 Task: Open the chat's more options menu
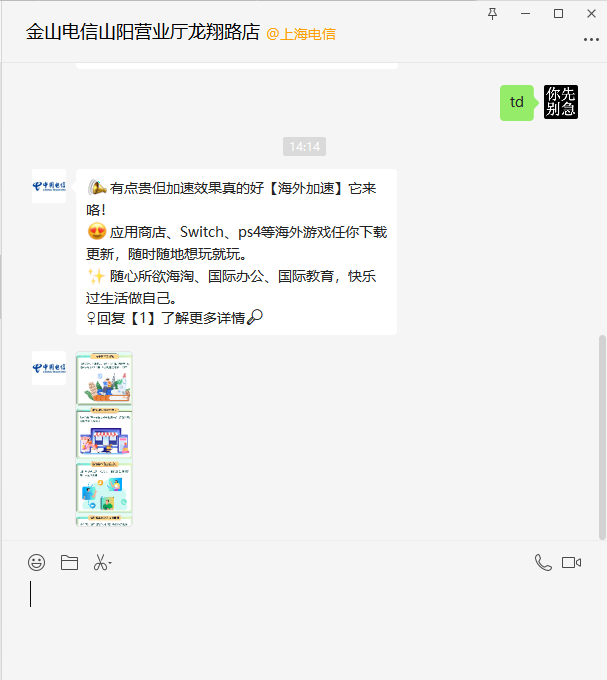[591, 39]
